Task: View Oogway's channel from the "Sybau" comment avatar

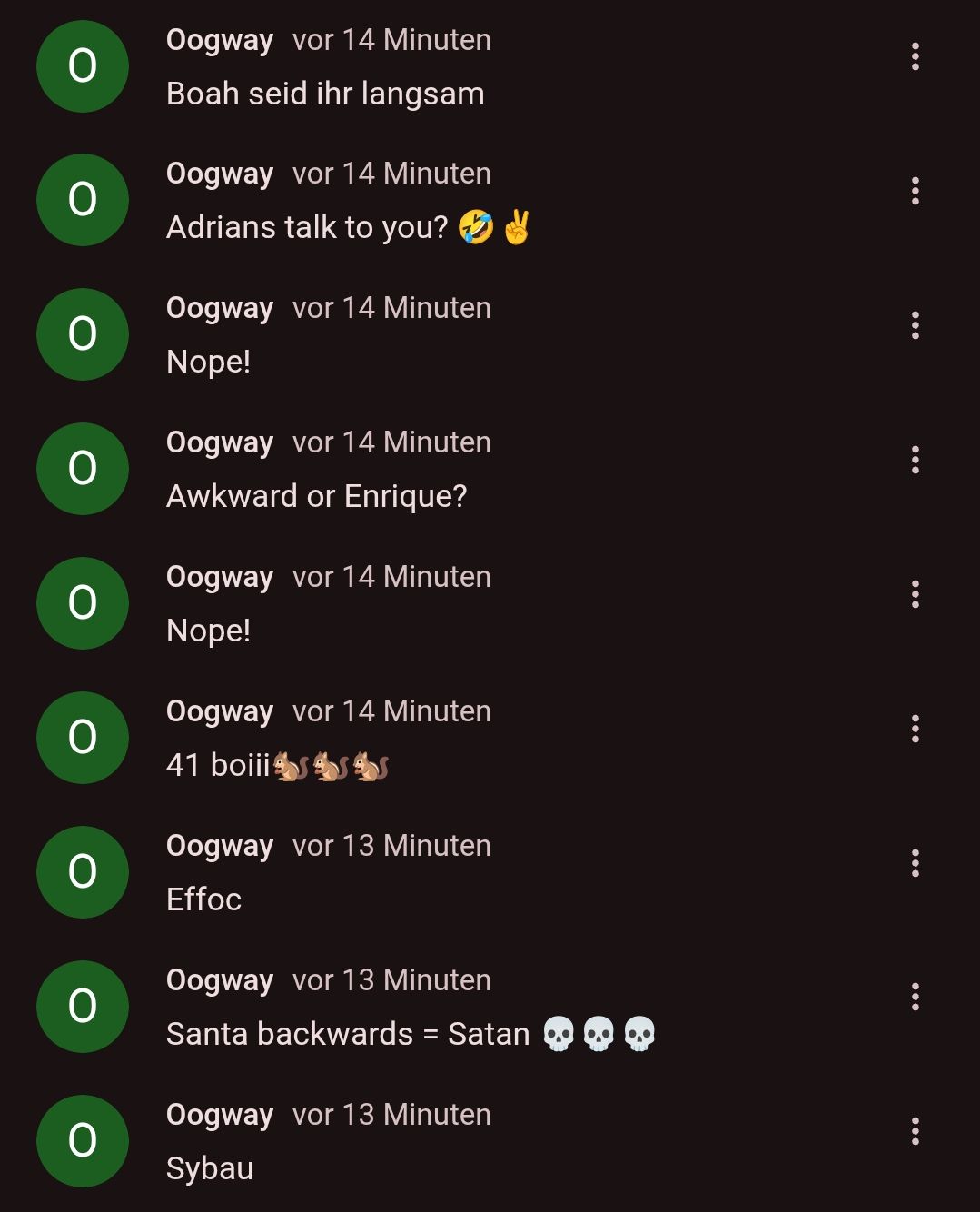Action: [83, 1141]
